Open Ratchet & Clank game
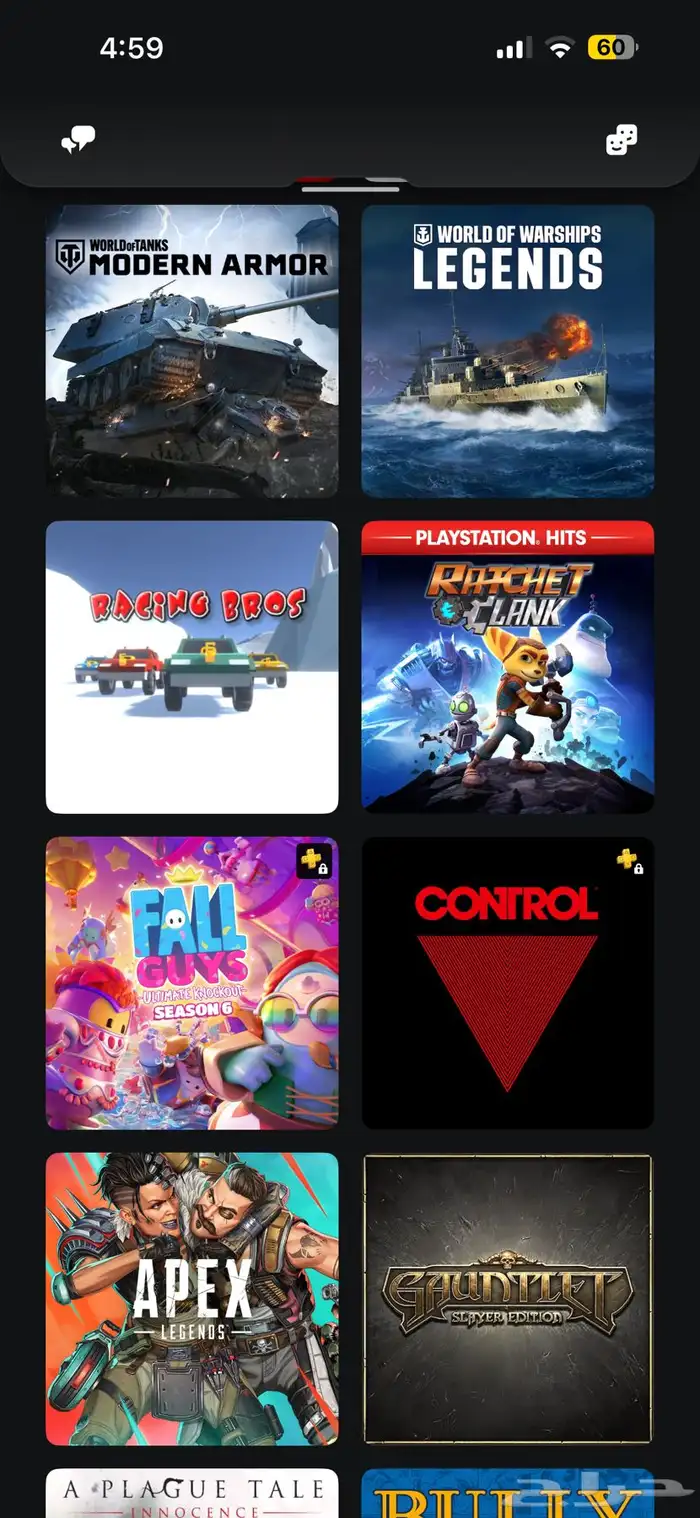 [x=507, y=667]
